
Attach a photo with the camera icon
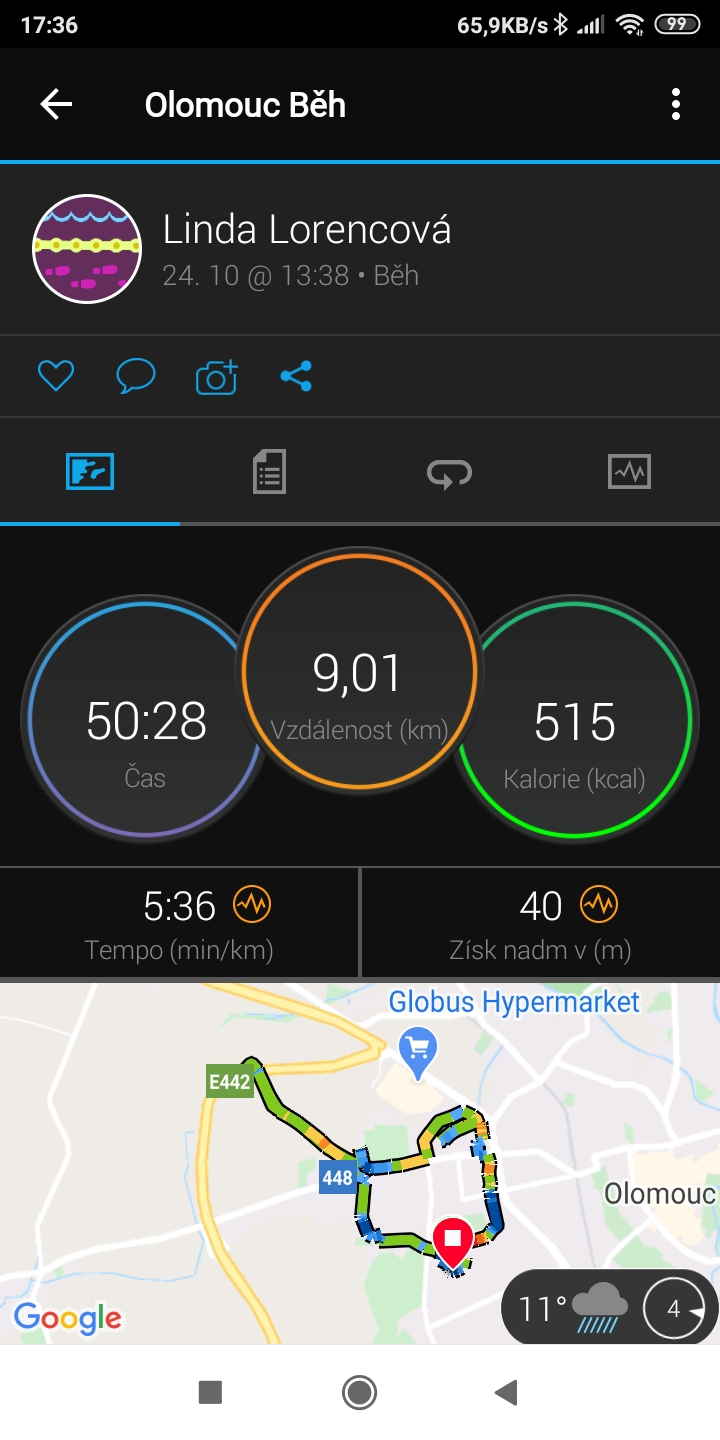coord(216,376)
